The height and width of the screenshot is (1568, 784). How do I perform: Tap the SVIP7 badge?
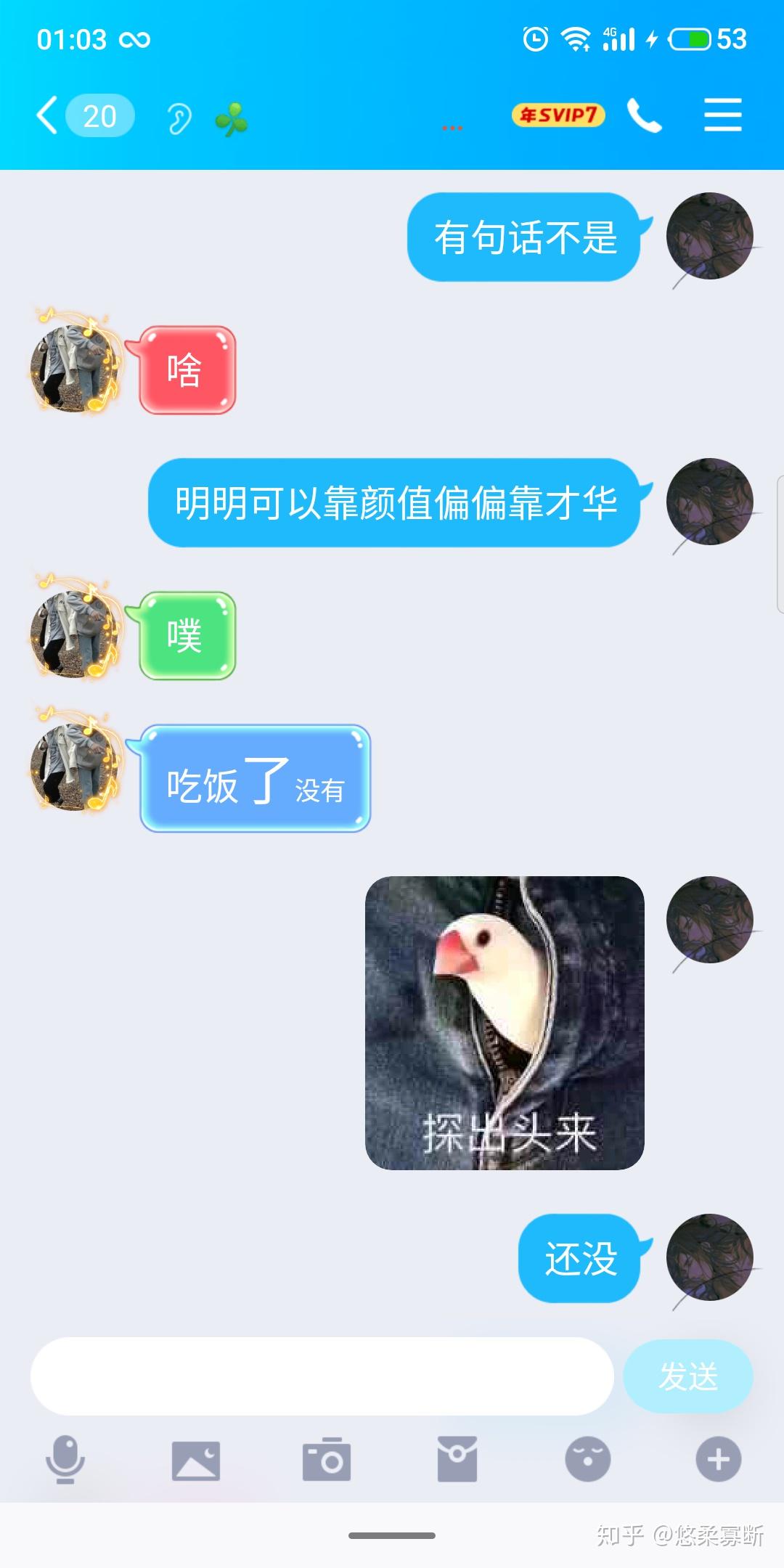[x=558, y=115]
